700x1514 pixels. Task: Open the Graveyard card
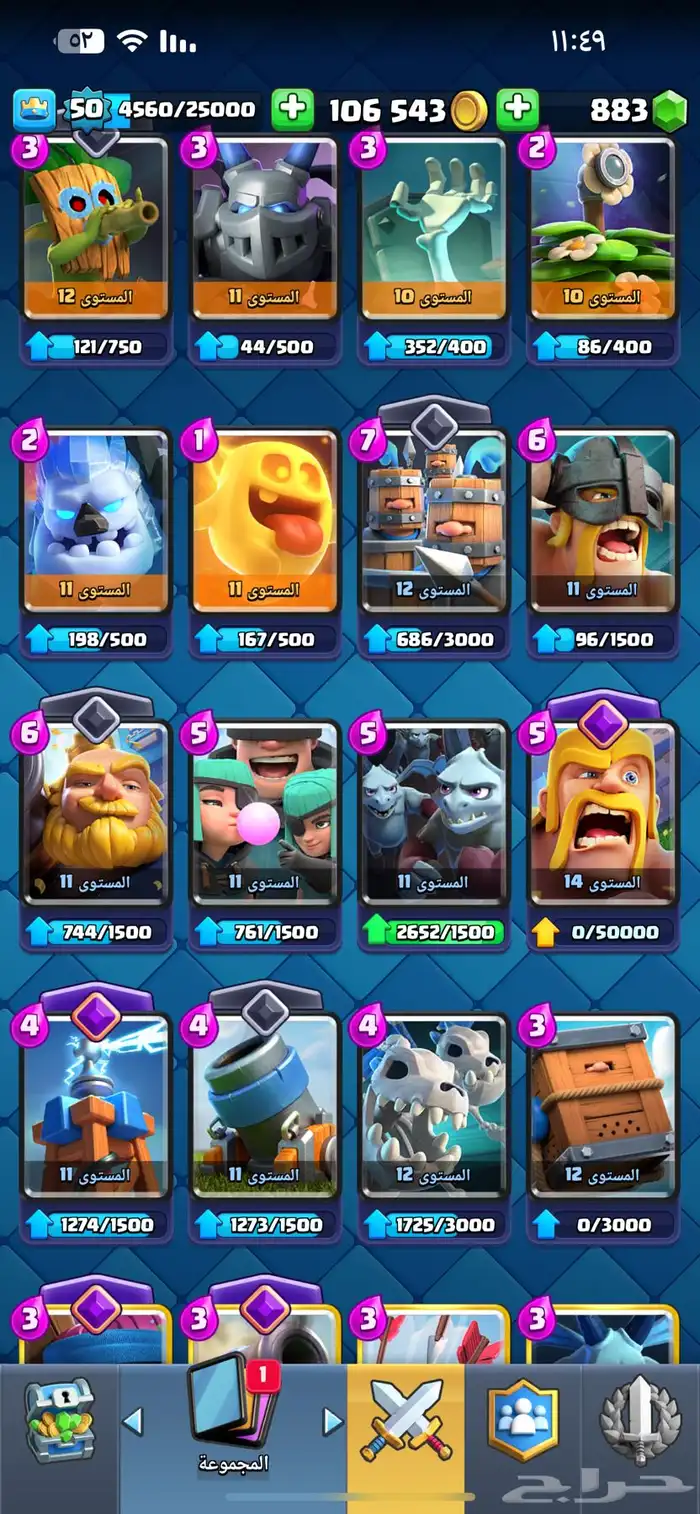point(433,228)
